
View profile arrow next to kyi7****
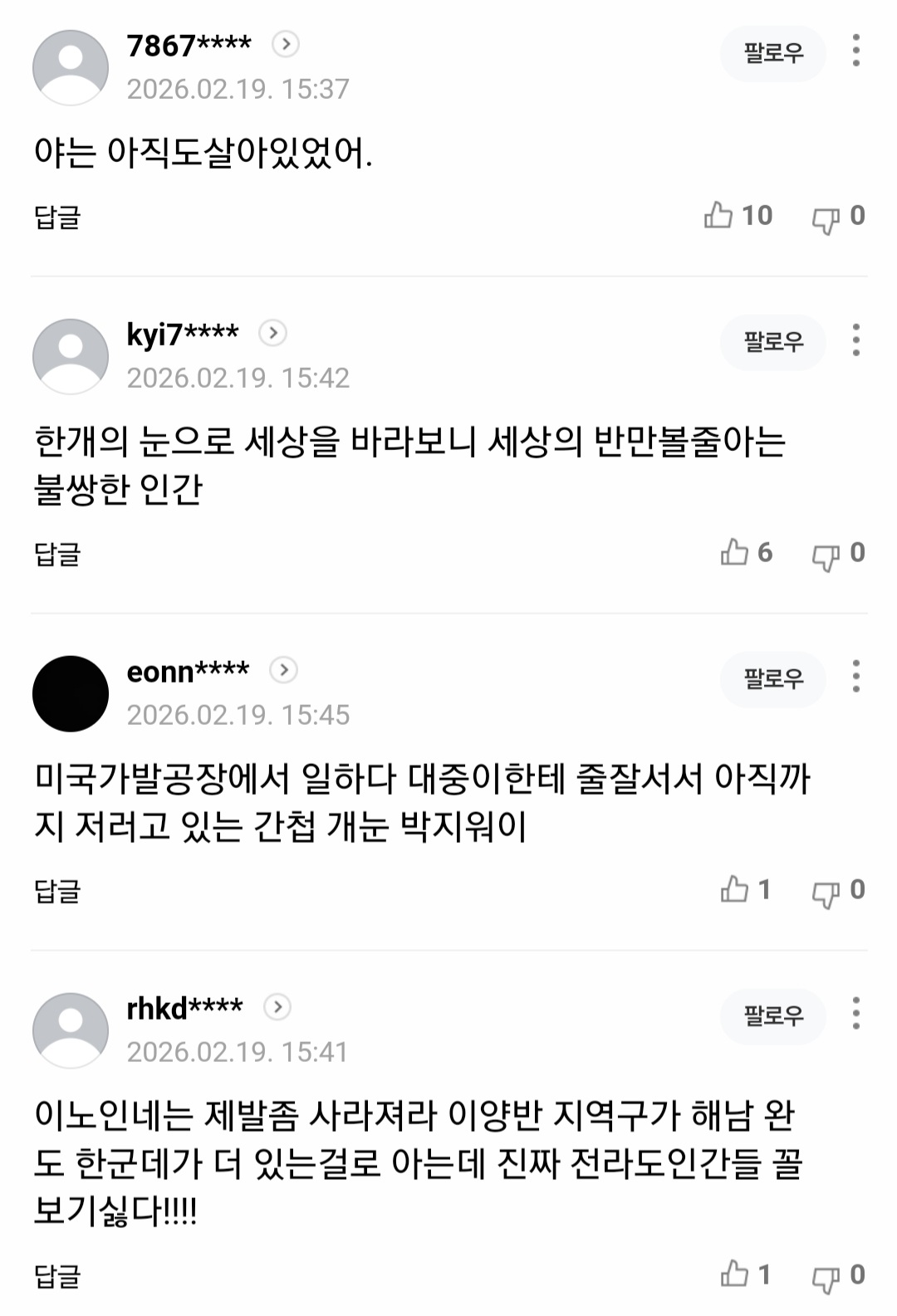tap(273, 334)
